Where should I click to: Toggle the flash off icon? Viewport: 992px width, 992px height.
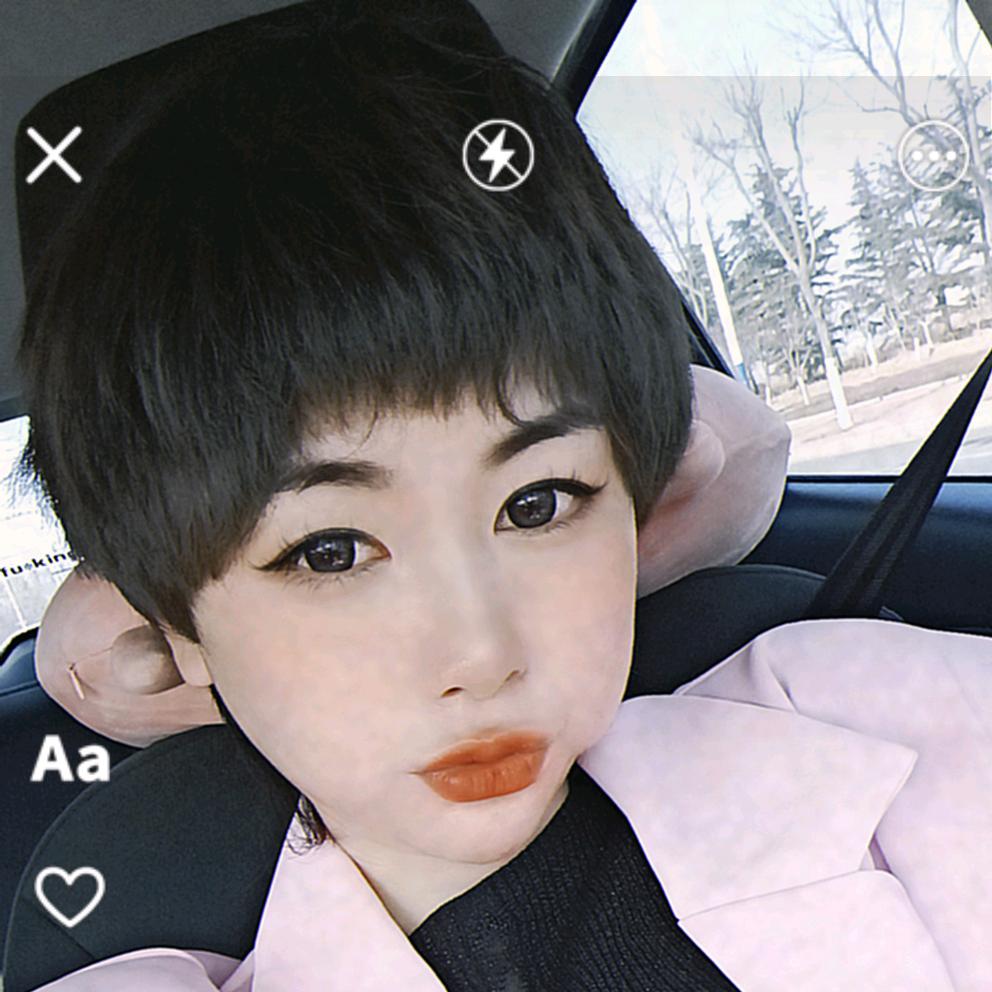[498, 156]
